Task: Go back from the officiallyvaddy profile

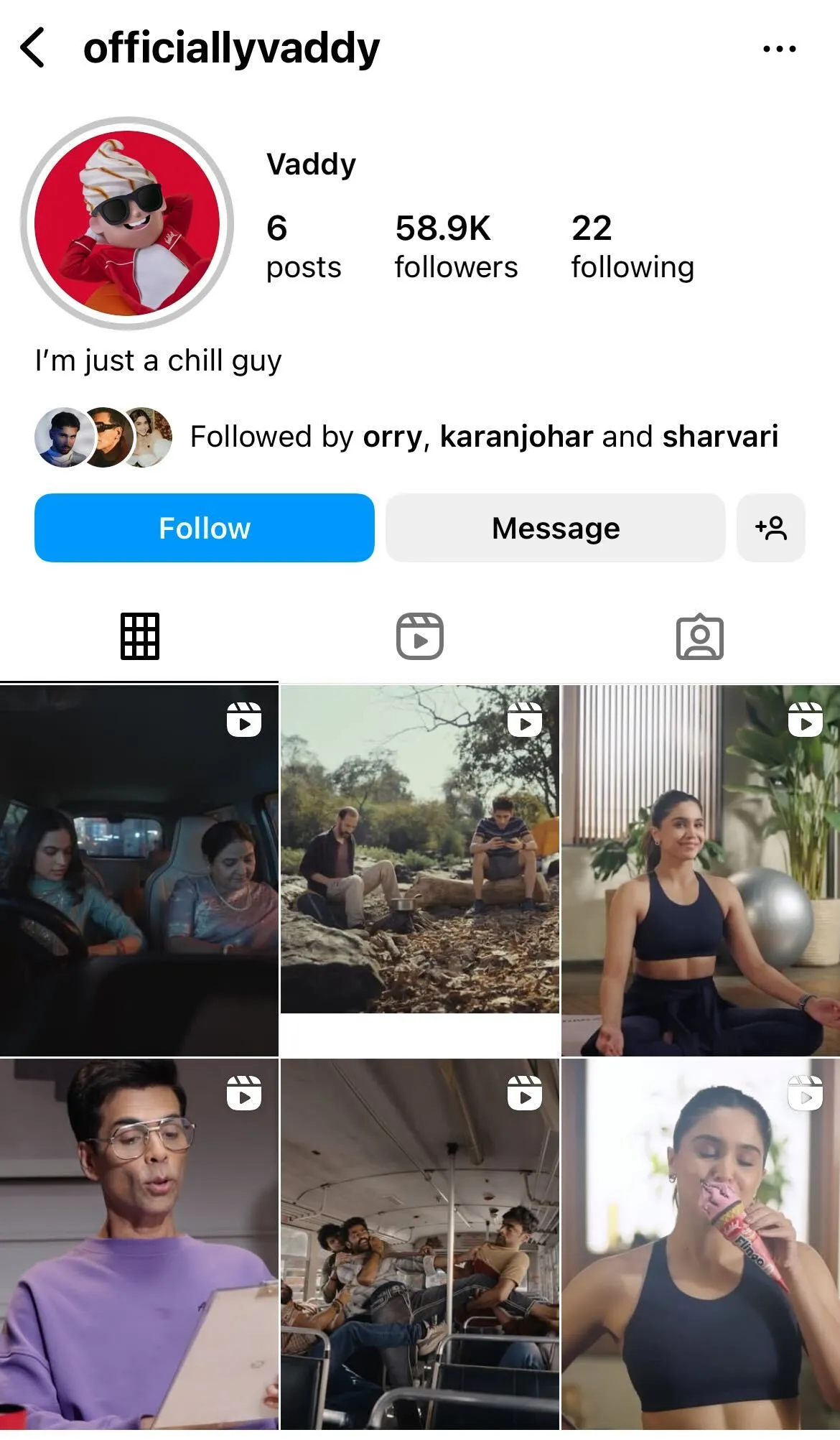Action: pyautogui.click(x=33, y=48)
